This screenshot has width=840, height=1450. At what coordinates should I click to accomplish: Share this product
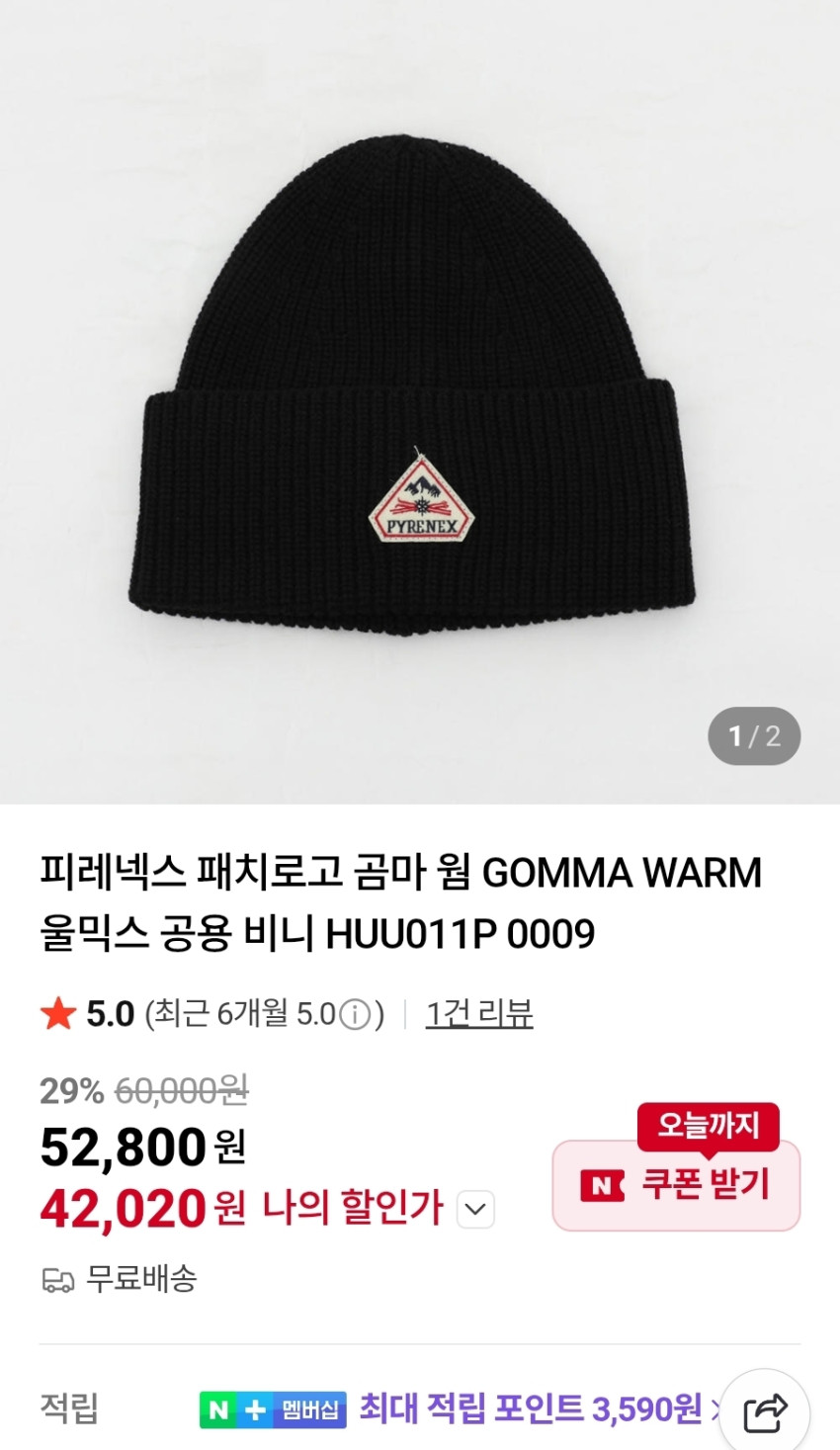(x=764, y=1412)
